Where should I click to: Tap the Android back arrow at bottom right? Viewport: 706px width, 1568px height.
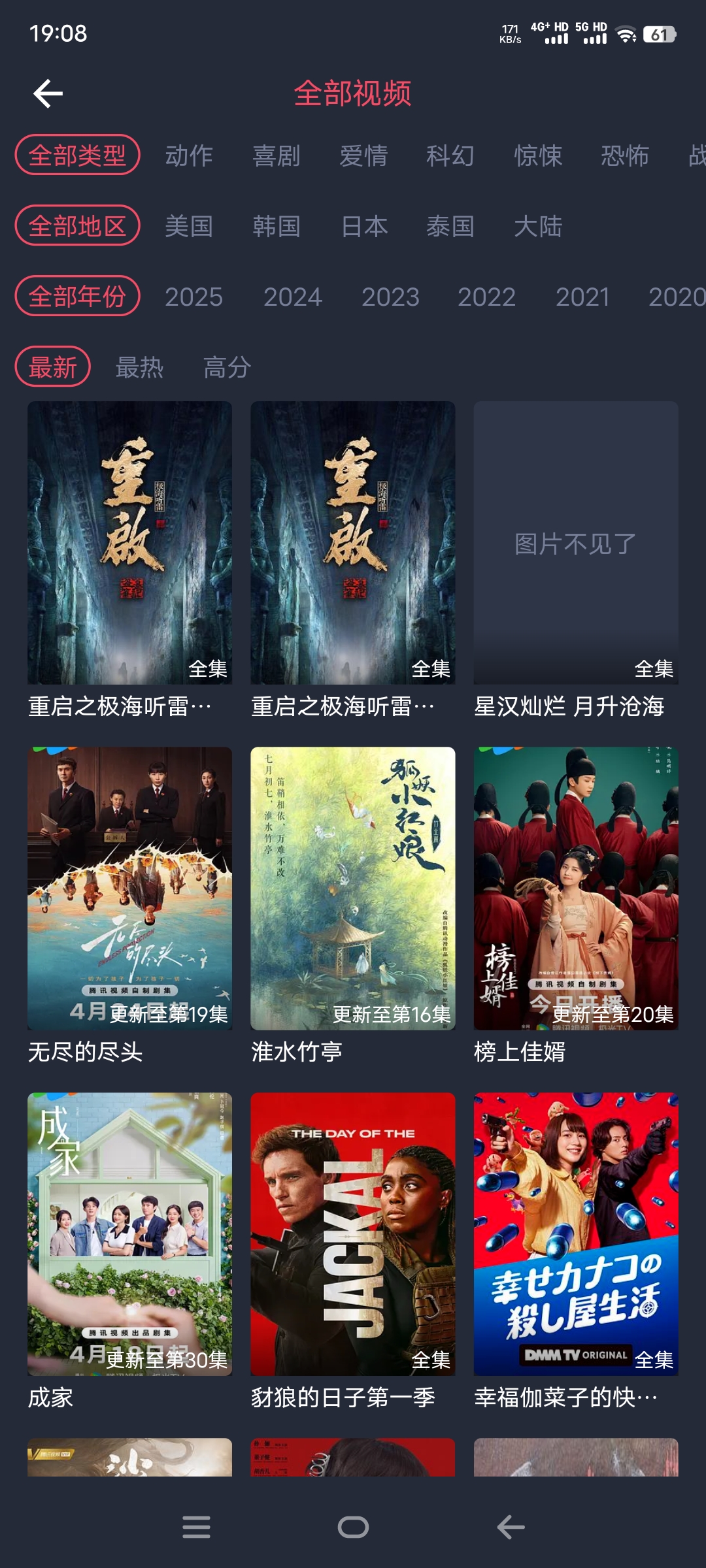click(x=509, y=1527)
